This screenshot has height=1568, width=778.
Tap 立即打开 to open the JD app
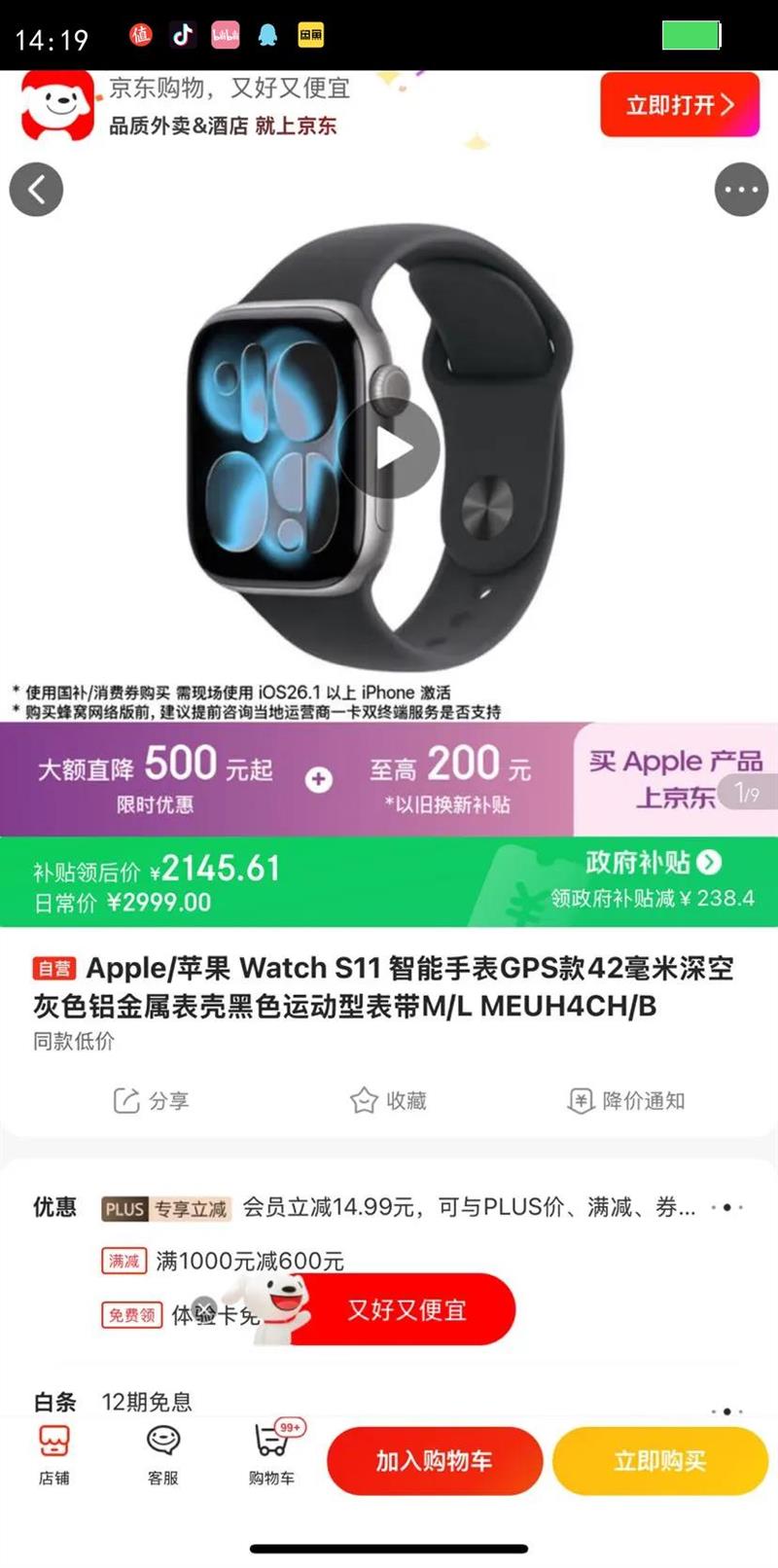point(680,105)
